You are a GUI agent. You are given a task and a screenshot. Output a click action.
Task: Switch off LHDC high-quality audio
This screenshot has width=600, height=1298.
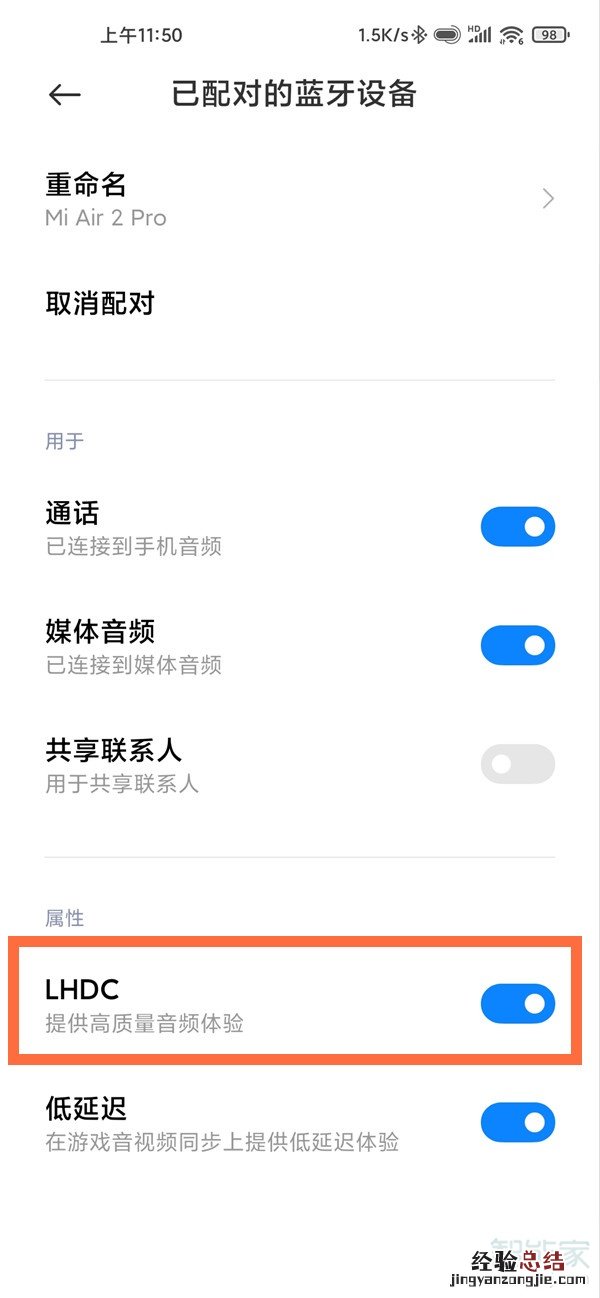point(517,1003)
